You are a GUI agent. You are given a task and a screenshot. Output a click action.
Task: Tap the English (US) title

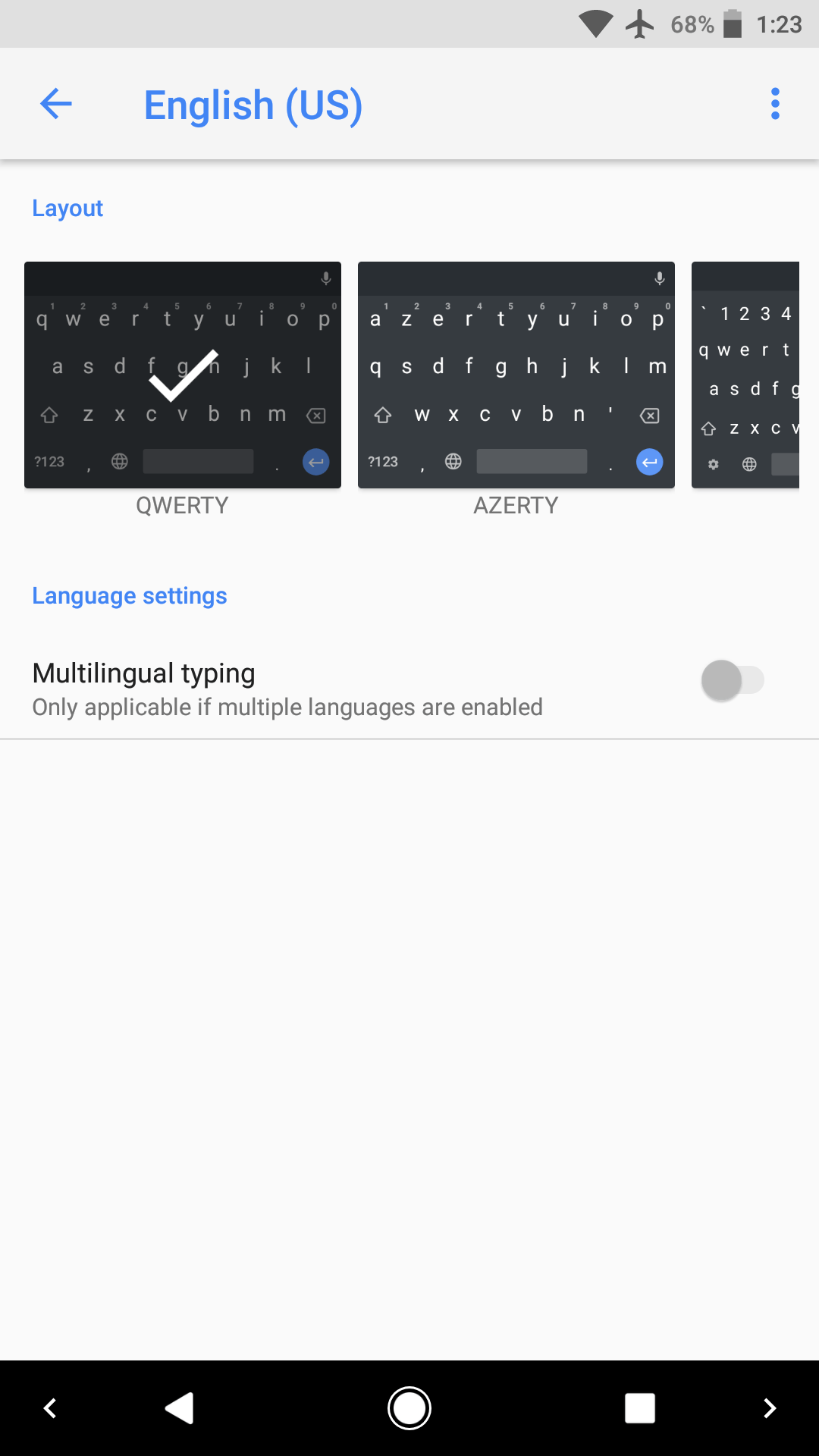tap(253, 104)
